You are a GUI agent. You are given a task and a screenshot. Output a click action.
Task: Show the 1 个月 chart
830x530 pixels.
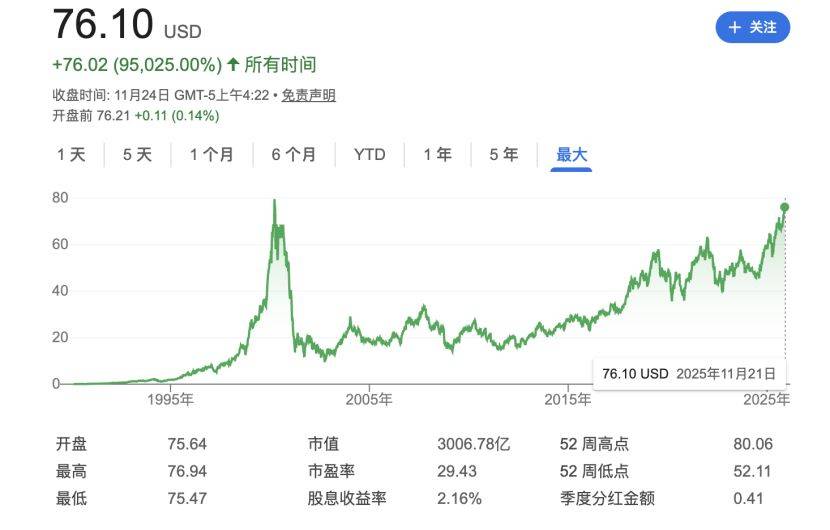click(211, 155)
